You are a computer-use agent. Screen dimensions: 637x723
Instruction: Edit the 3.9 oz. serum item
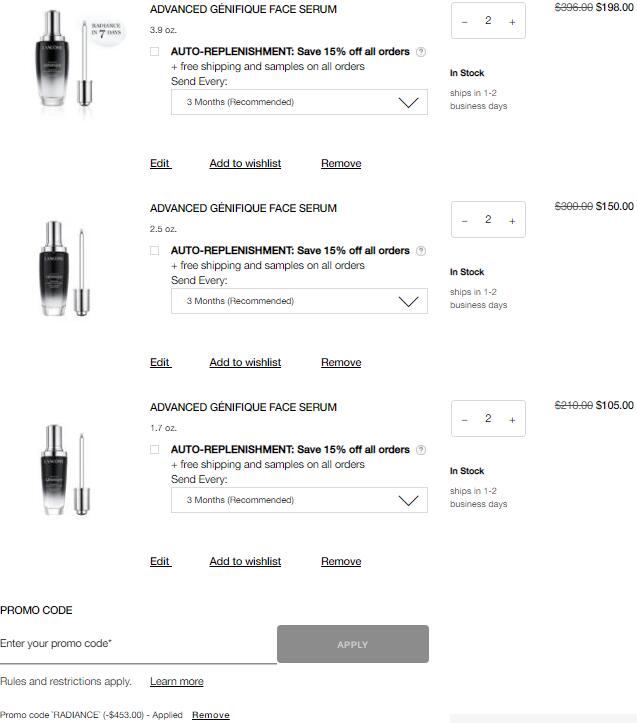pos(160,163)
